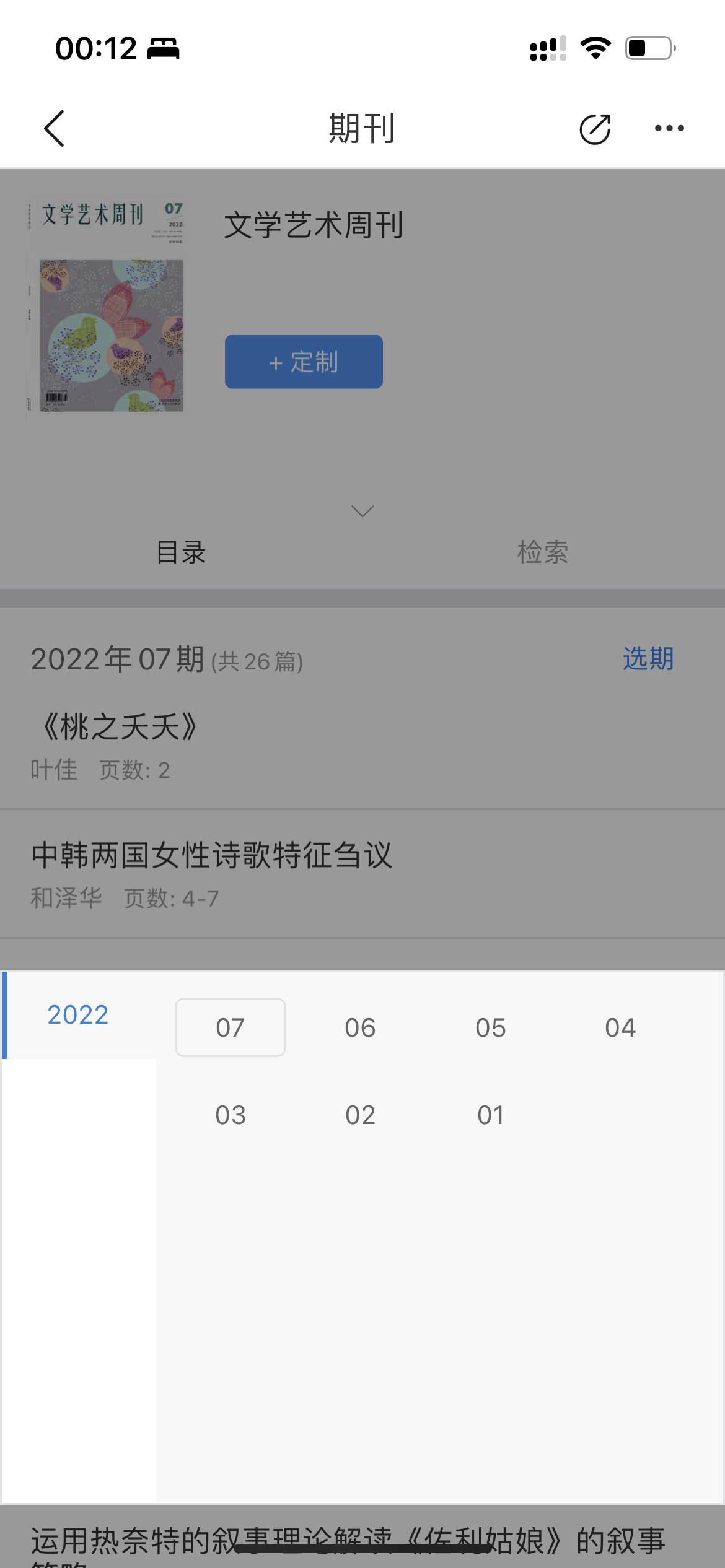This screenshot has width=725, height=1568.
Task: Pick issue 04
Action: click(620, 1027)
